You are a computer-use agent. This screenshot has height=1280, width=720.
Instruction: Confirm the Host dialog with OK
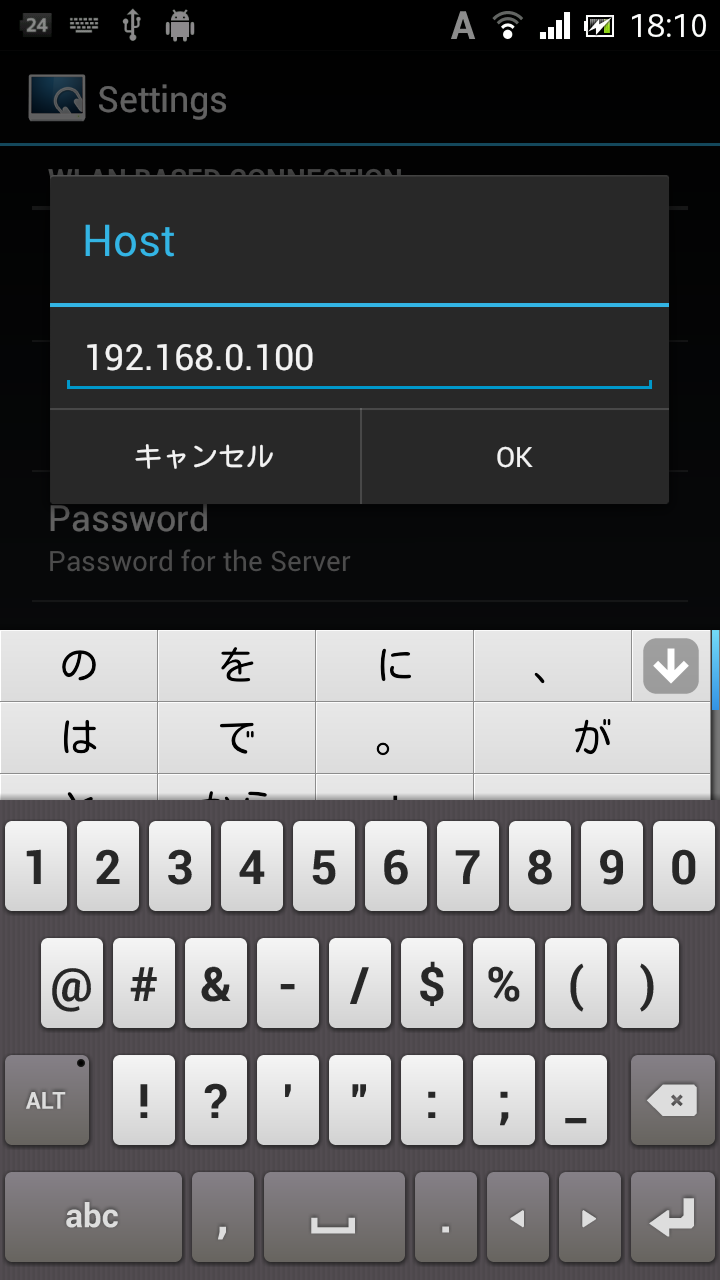point(515,457)
